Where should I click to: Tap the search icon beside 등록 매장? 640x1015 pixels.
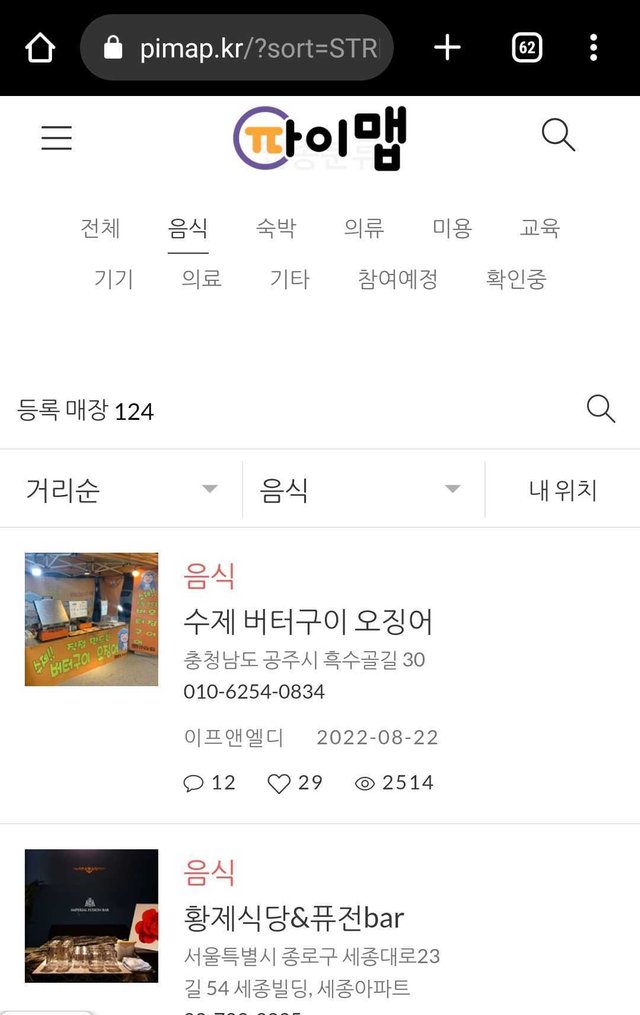(x=600, y=409)
